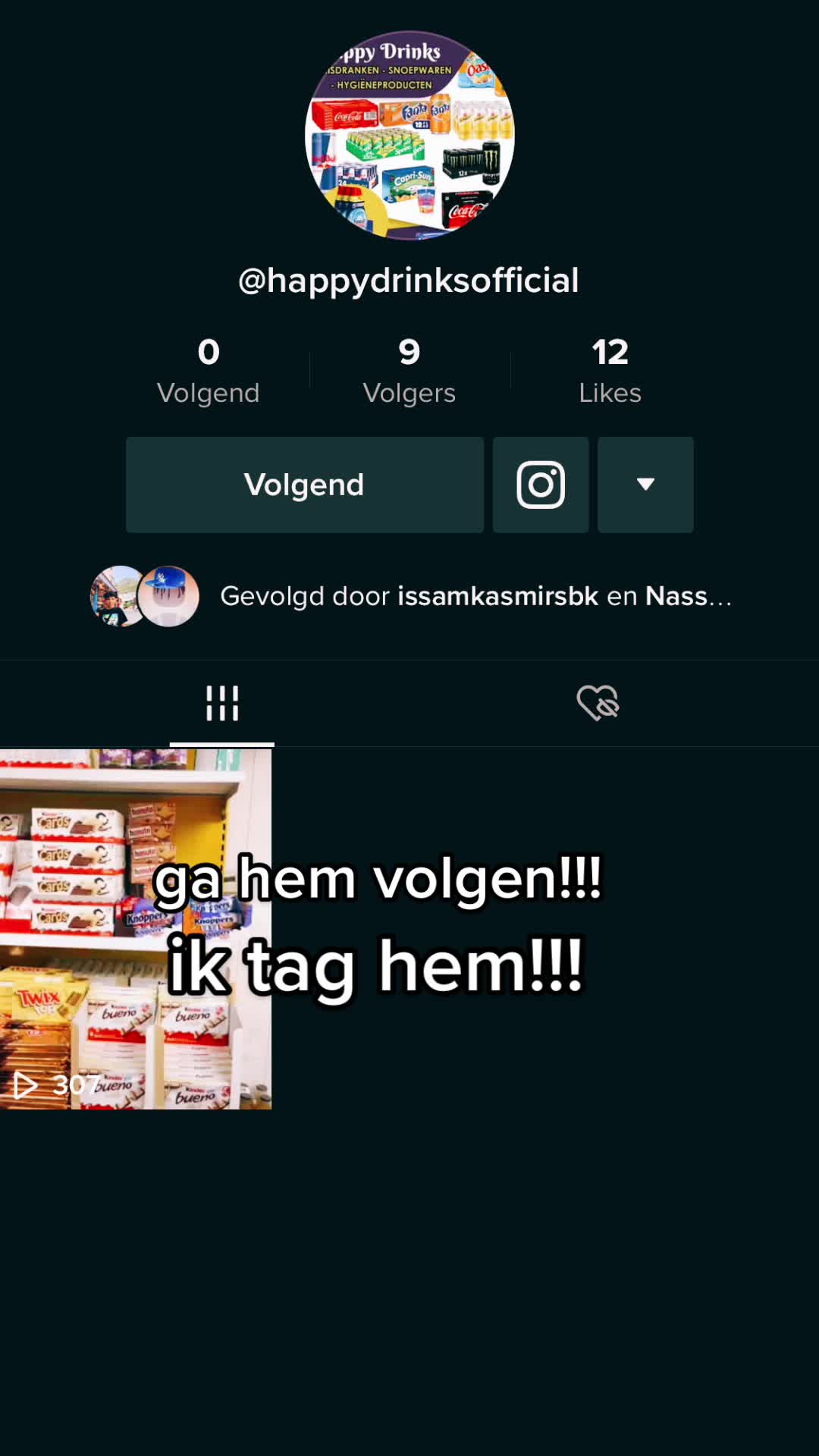Open the 9 Volgers list

(x=409, y=372)
